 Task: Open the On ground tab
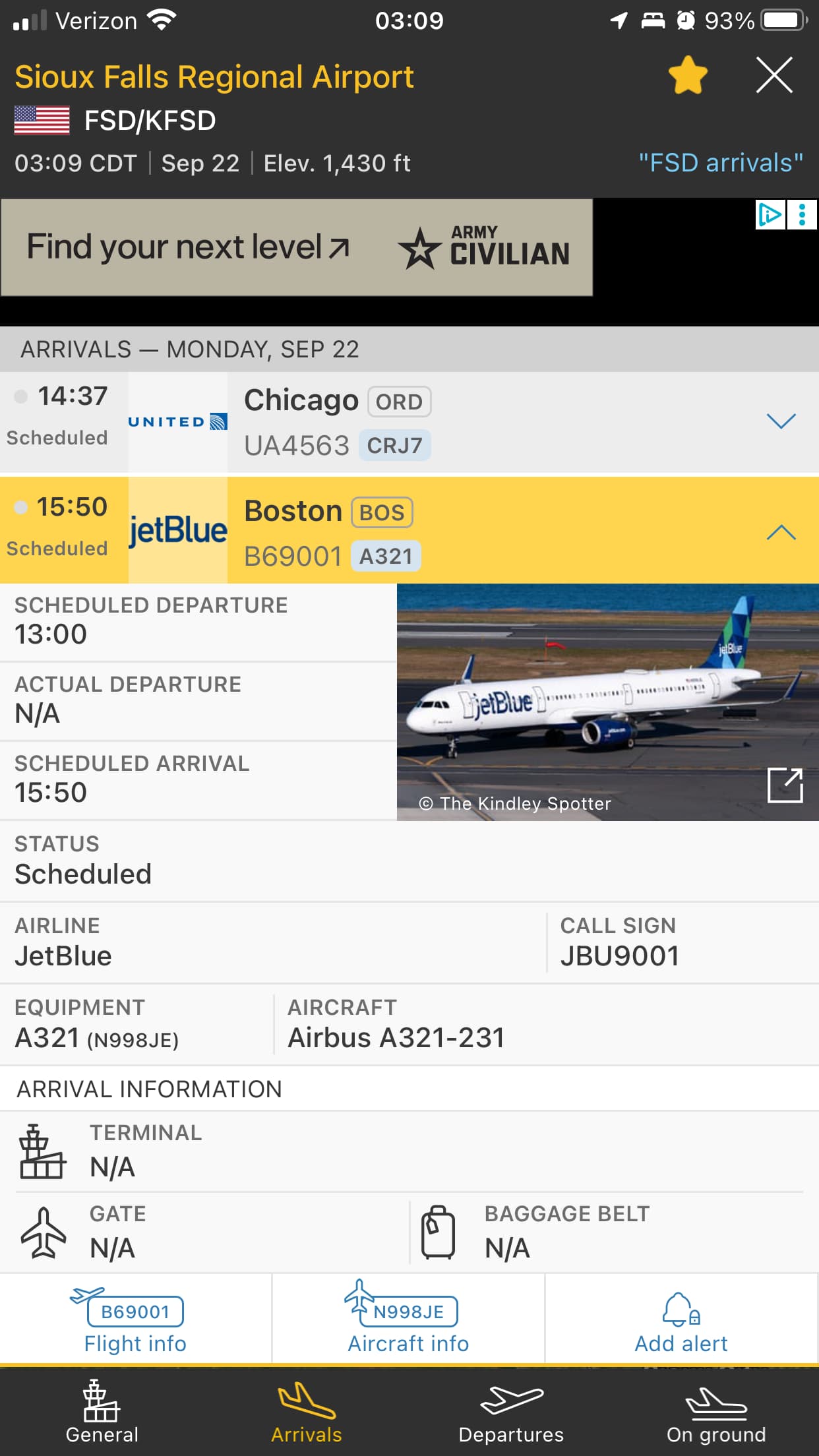pos(716,1412)
